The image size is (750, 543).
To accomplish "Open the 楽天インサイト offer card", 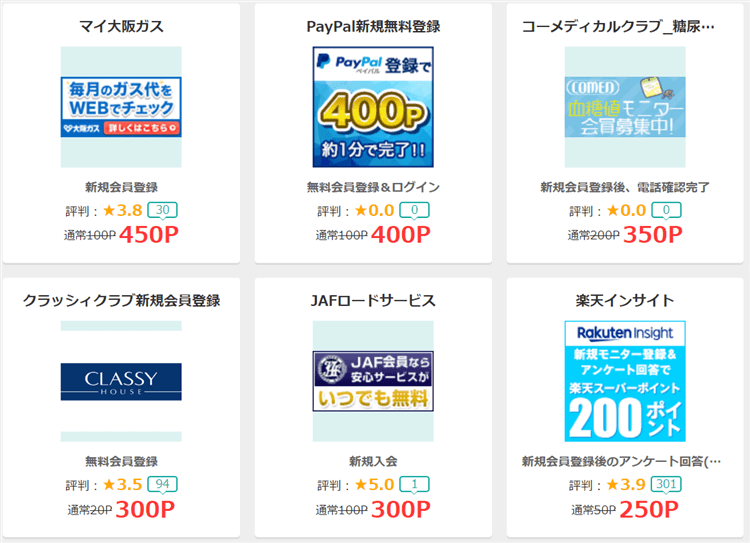I will 625,381.
